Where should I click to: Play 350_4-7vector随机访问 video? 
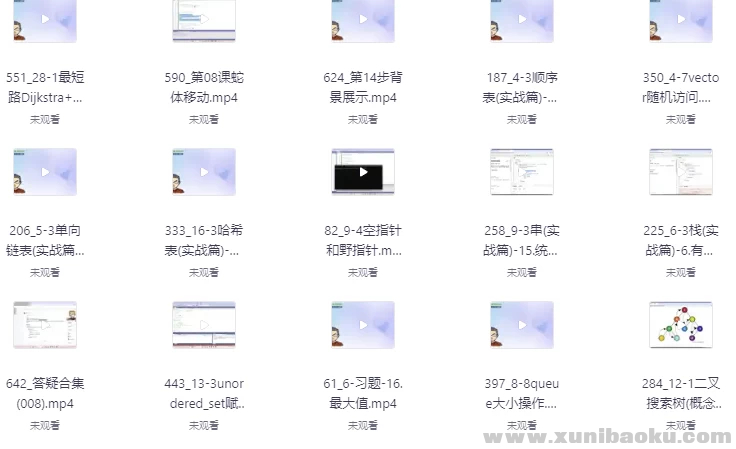tap(680, 21)
